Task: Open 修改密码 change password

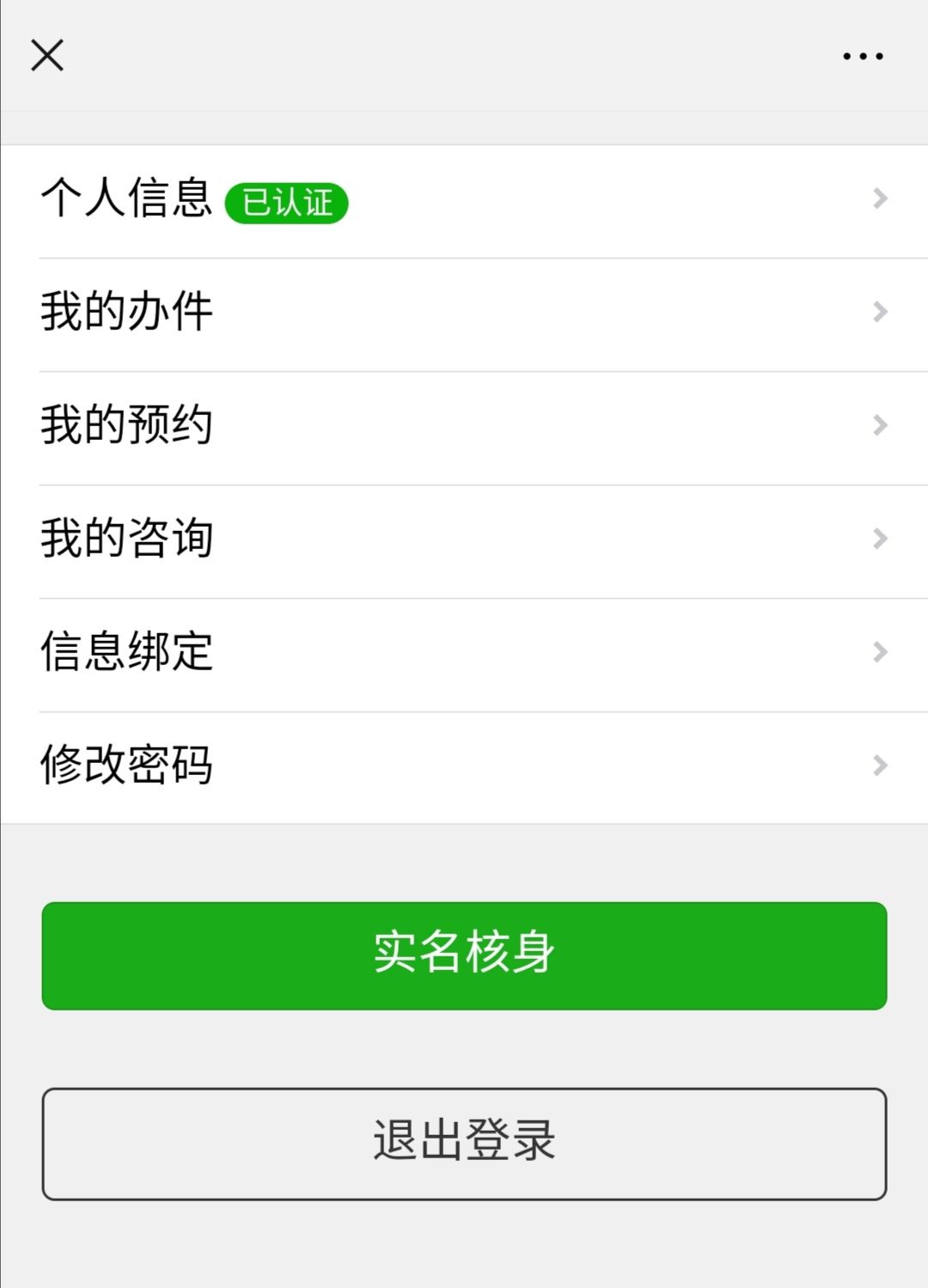Action: coord(126,763)
